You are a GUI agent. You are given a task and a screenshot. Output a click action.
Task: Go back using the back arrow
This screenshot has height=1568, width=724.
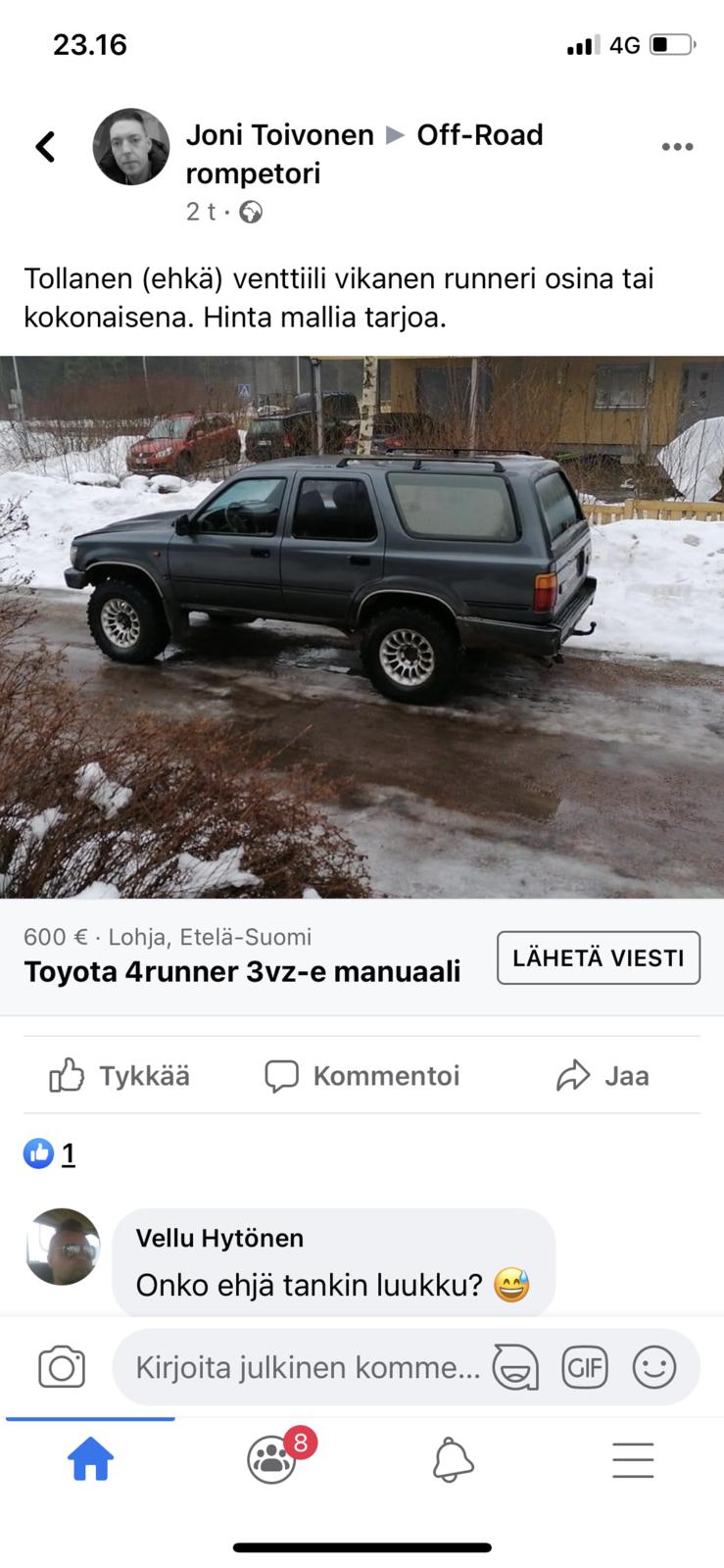click(x=45, y=147)
